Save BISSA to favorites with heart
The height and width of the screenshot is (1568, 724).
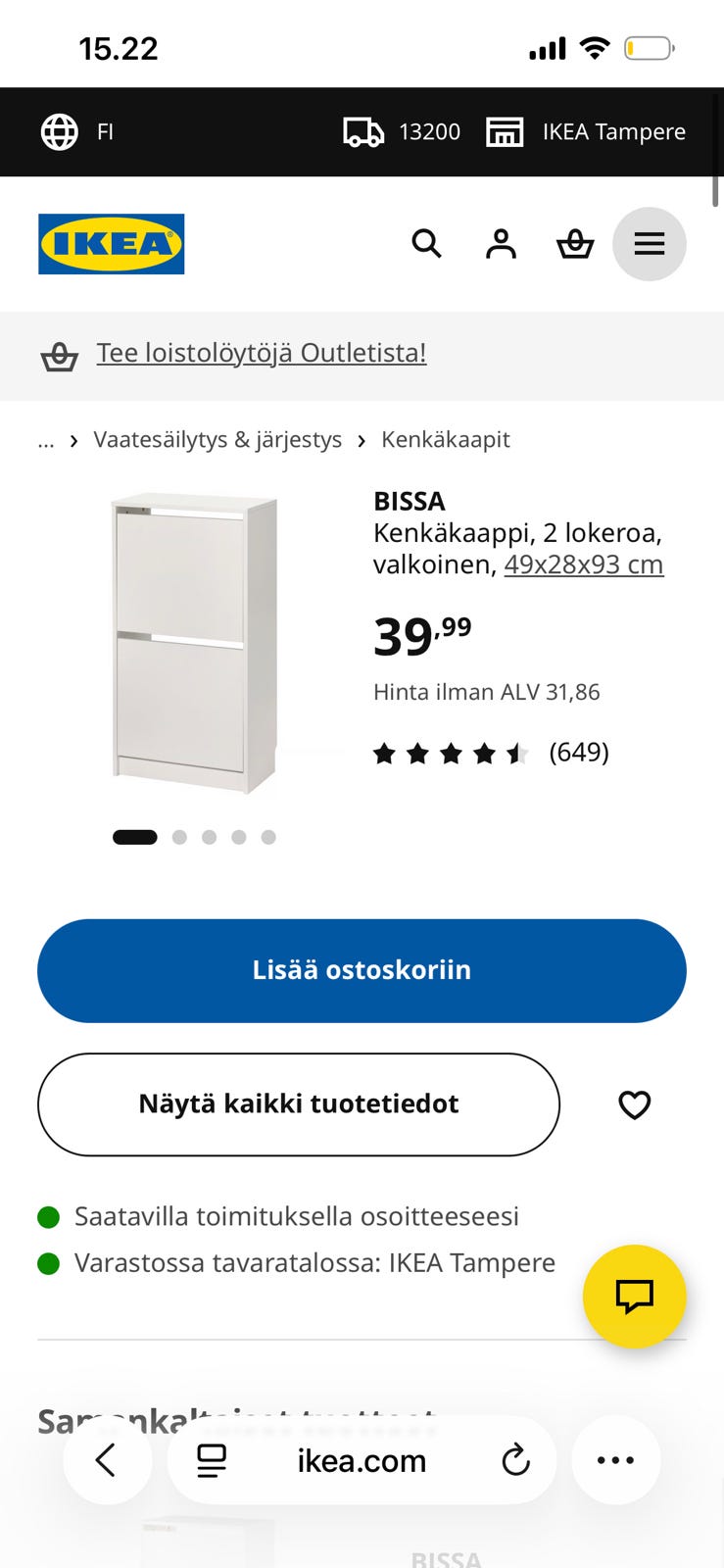click(635, 1104)
